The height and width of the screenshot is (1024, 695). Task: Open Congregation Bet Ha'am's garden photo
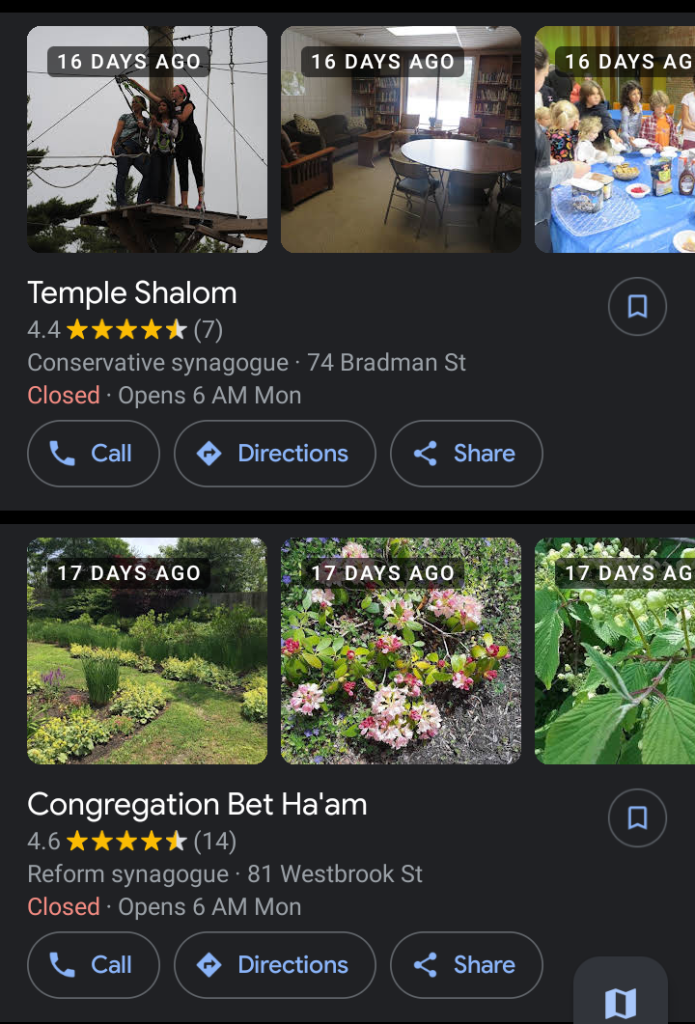147,652
